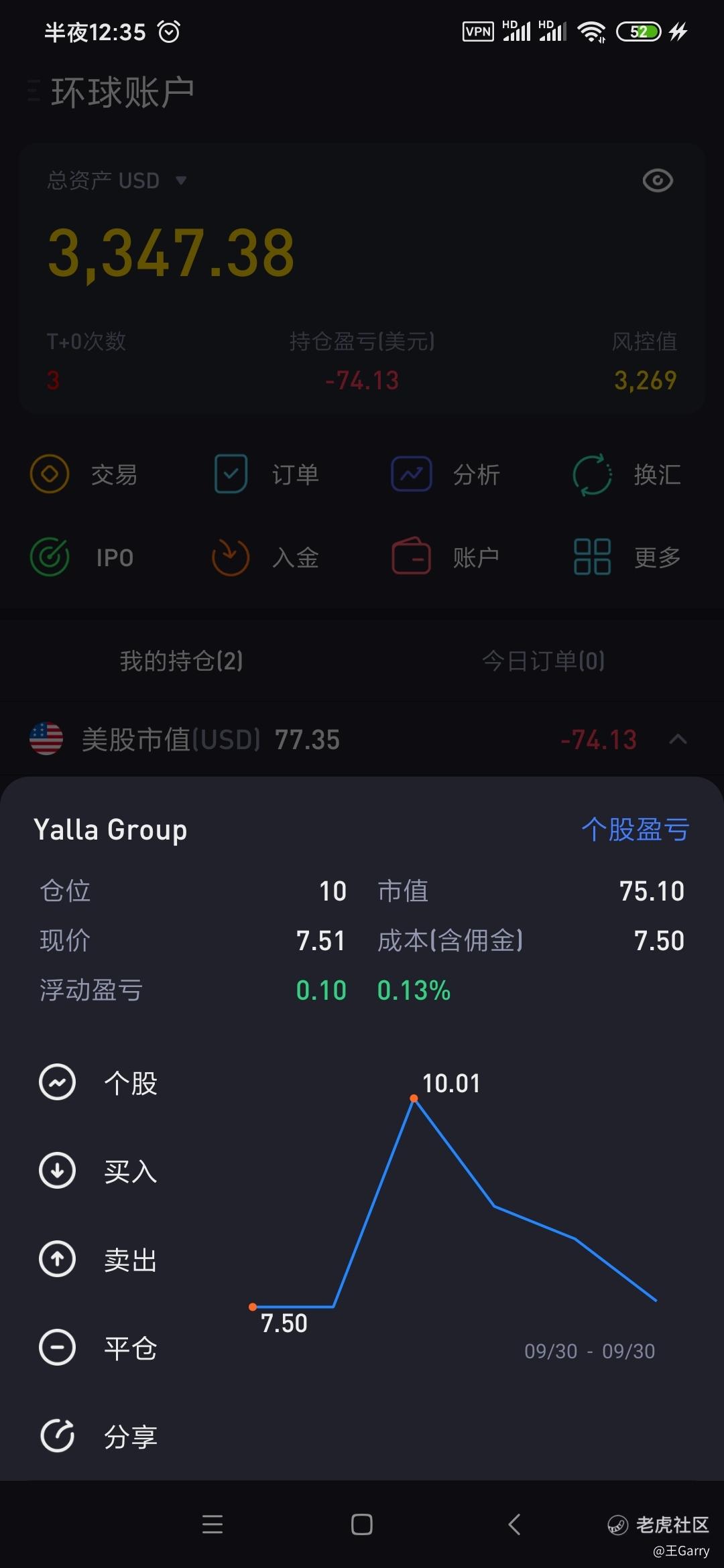Open the 更多 more options grid

pyautogui.click(x=627, y=558)
